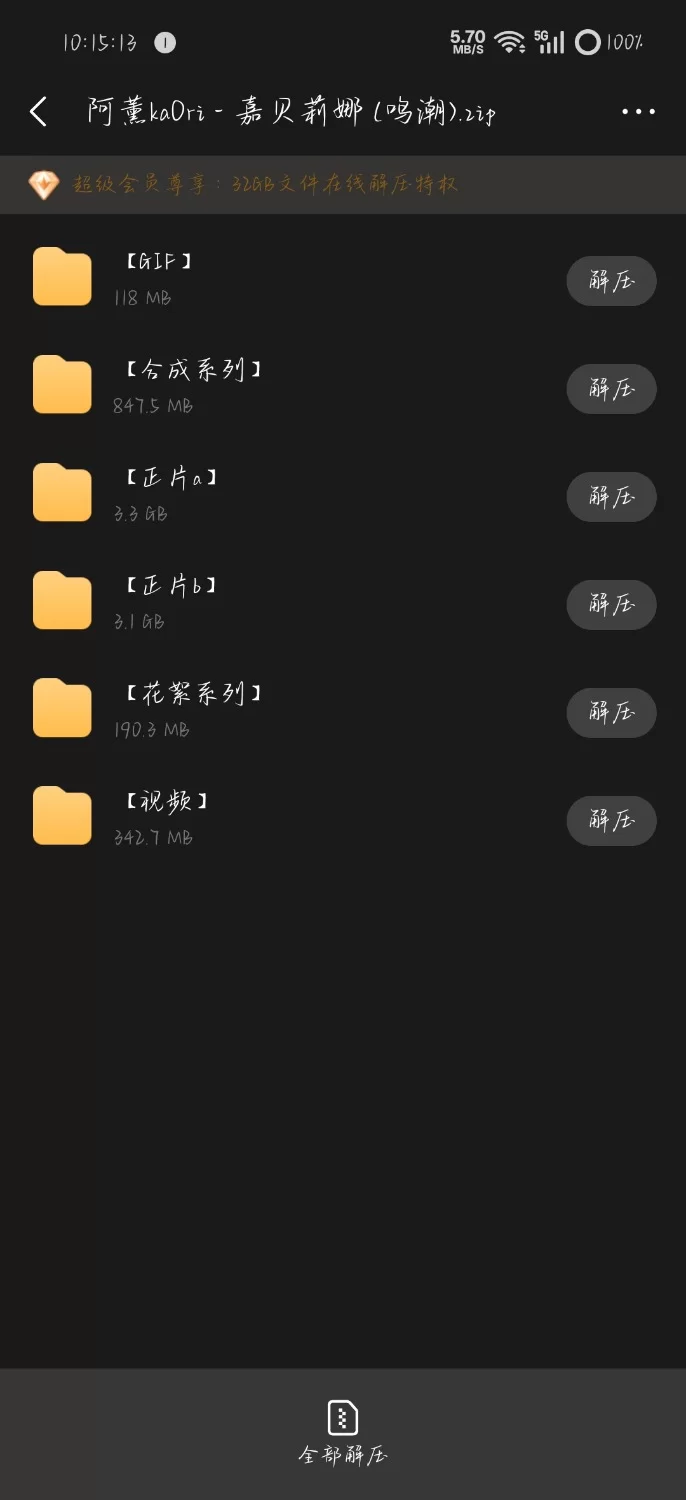
Task: Open the three-dot overflow menu
Action: coord(638,112)
